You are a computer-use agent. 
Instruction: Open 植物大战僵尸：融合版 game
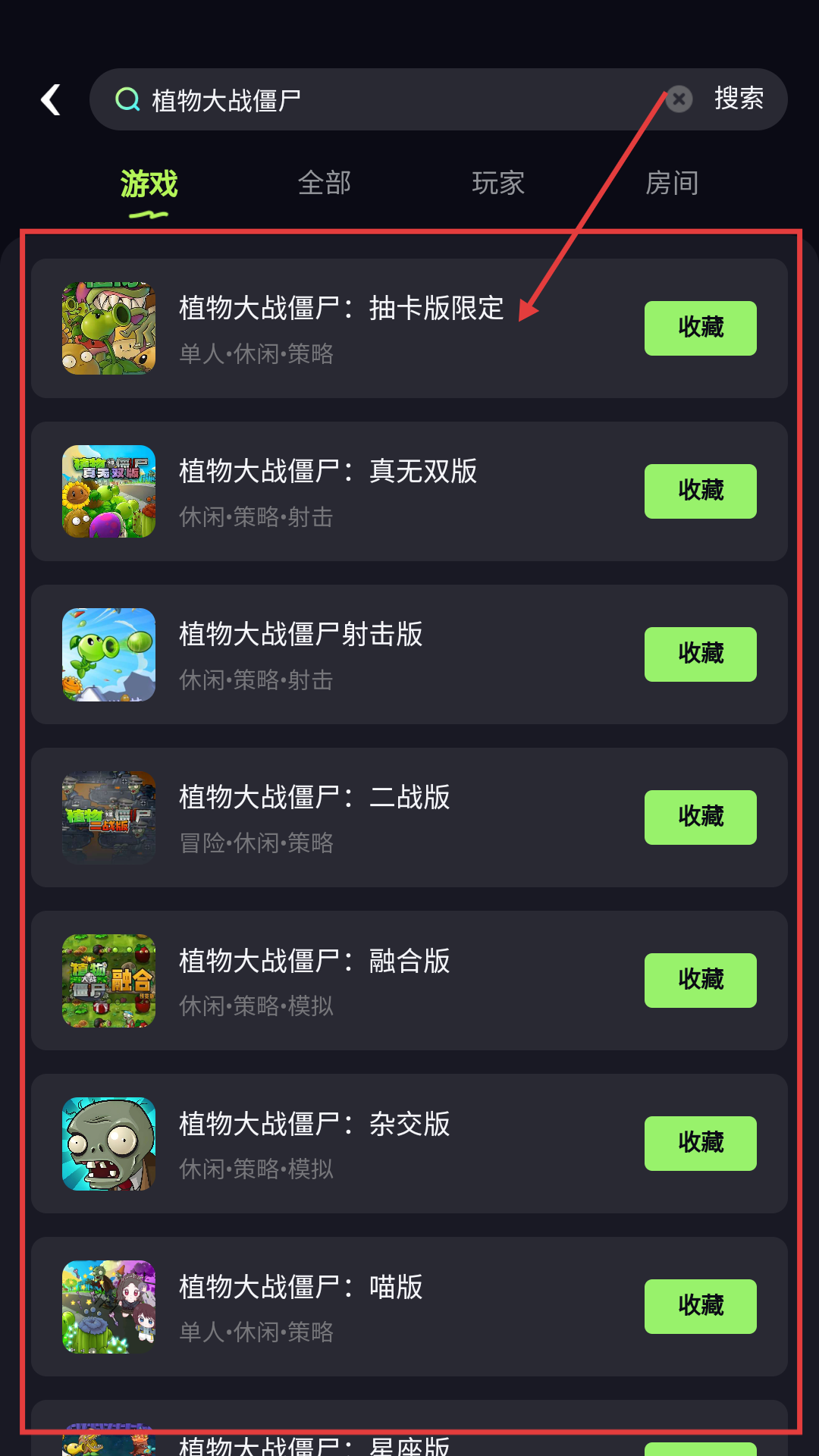pos(314,980)
